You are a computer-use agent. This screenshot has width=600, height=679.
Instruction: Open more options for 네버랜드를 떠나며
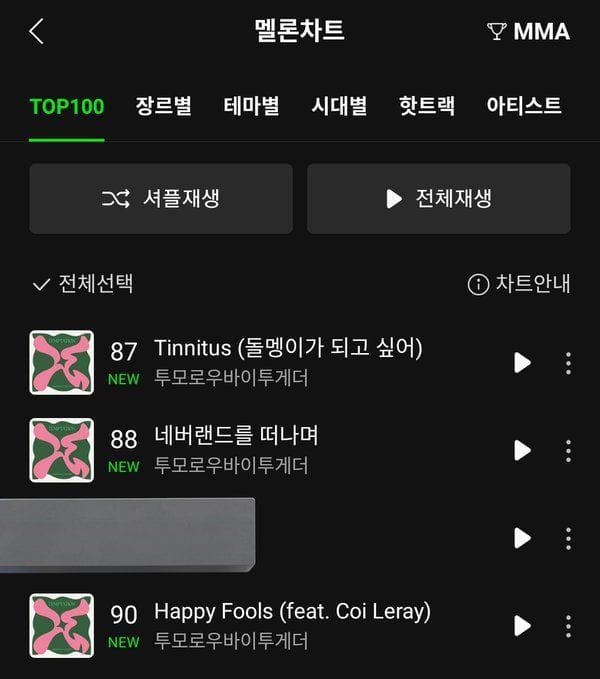pyautogui.click(x=568, y=450)
